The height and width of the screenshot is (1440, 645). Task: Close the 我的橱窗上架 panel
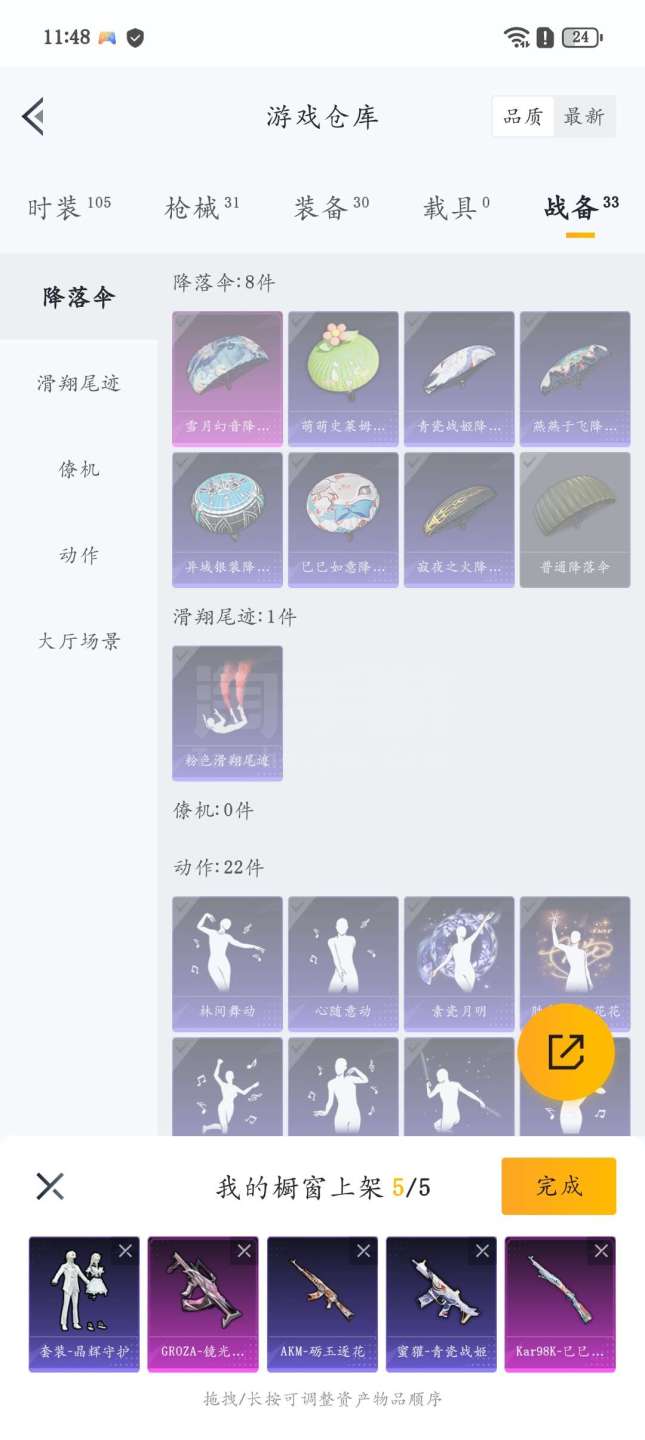tap(50, 1186)
